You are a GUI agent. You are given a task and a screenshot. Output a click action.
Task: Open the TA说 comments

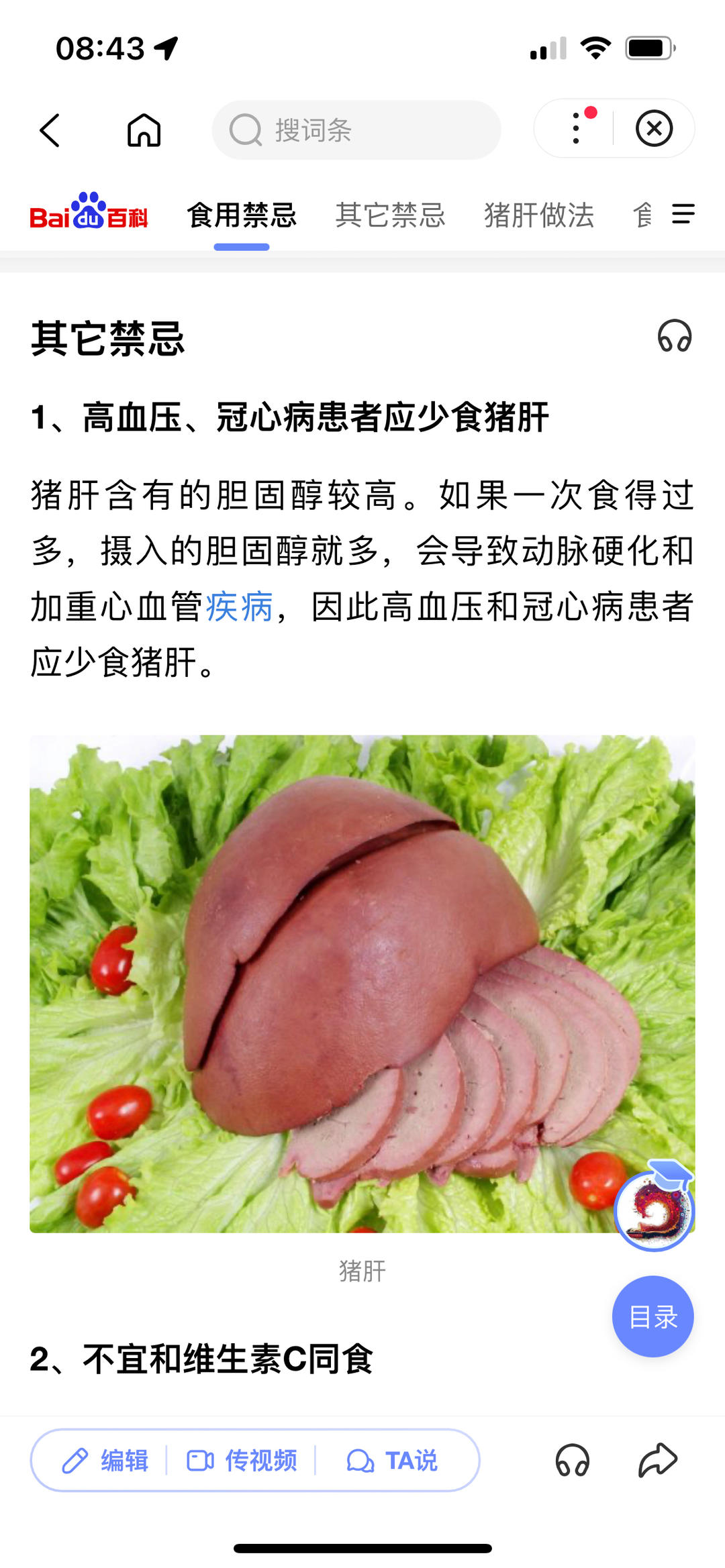392,1460
